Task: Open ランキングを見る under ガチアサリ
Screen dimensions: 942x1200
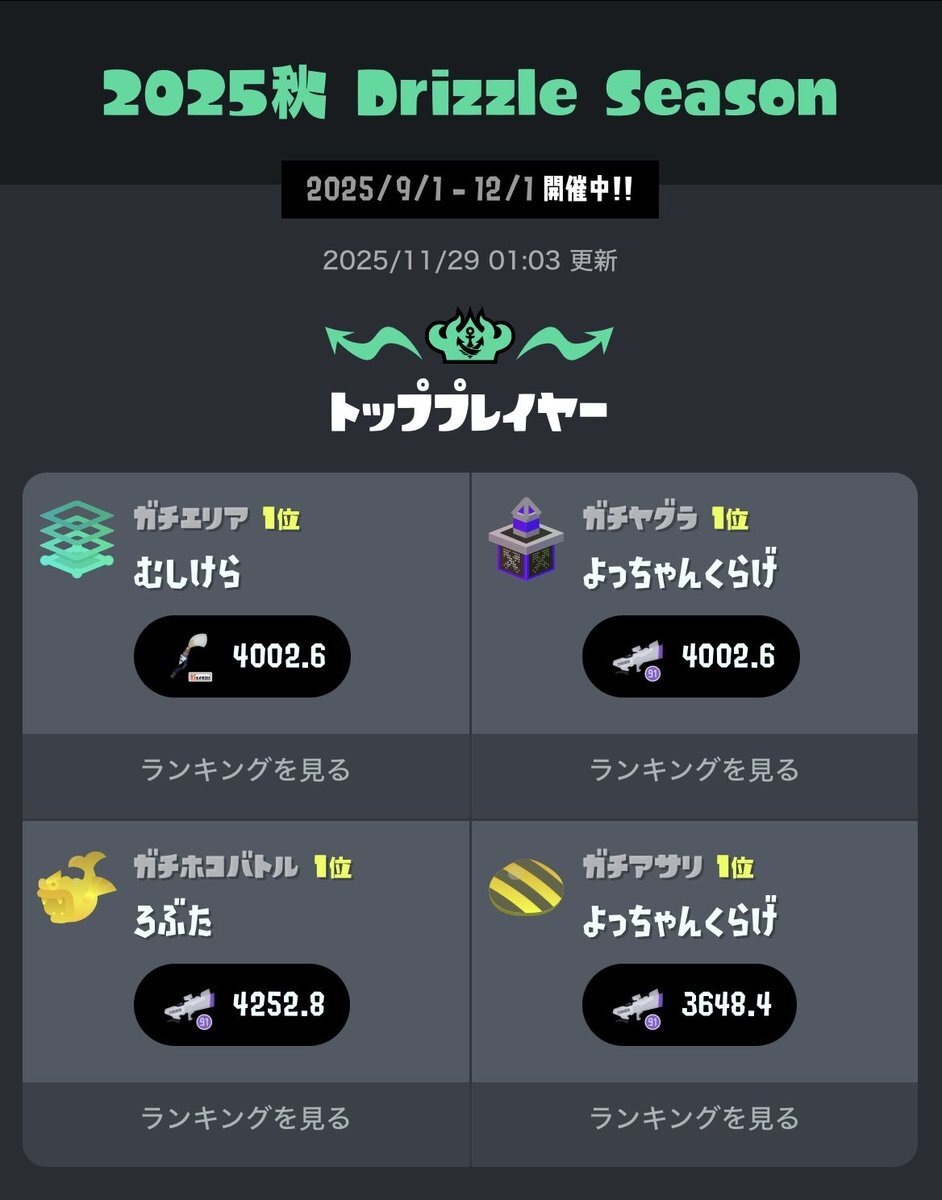Action: pos(694,1118)
